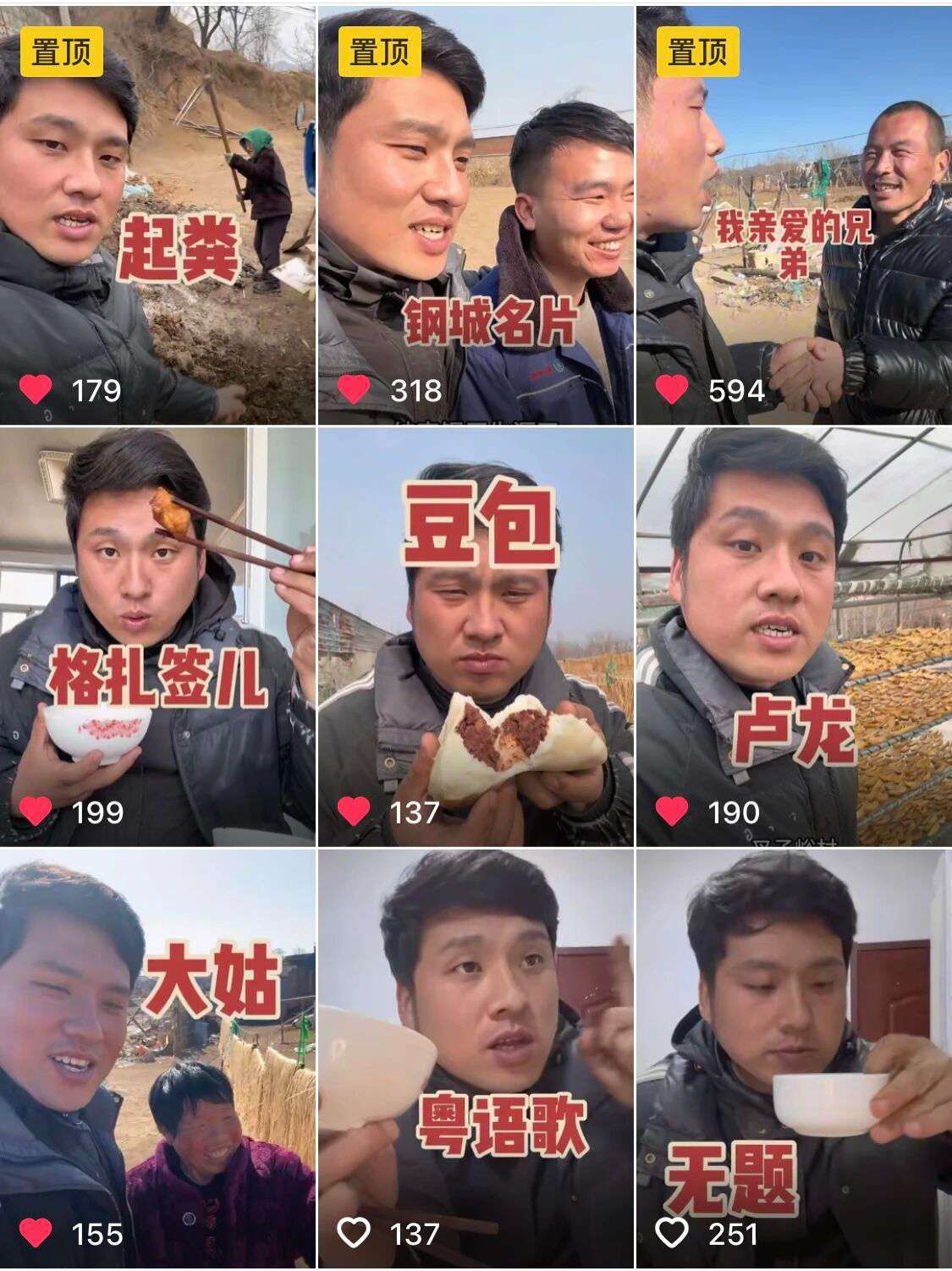
Task: View the 无题 video with 251 likes
Action: tap(794, 1058)
